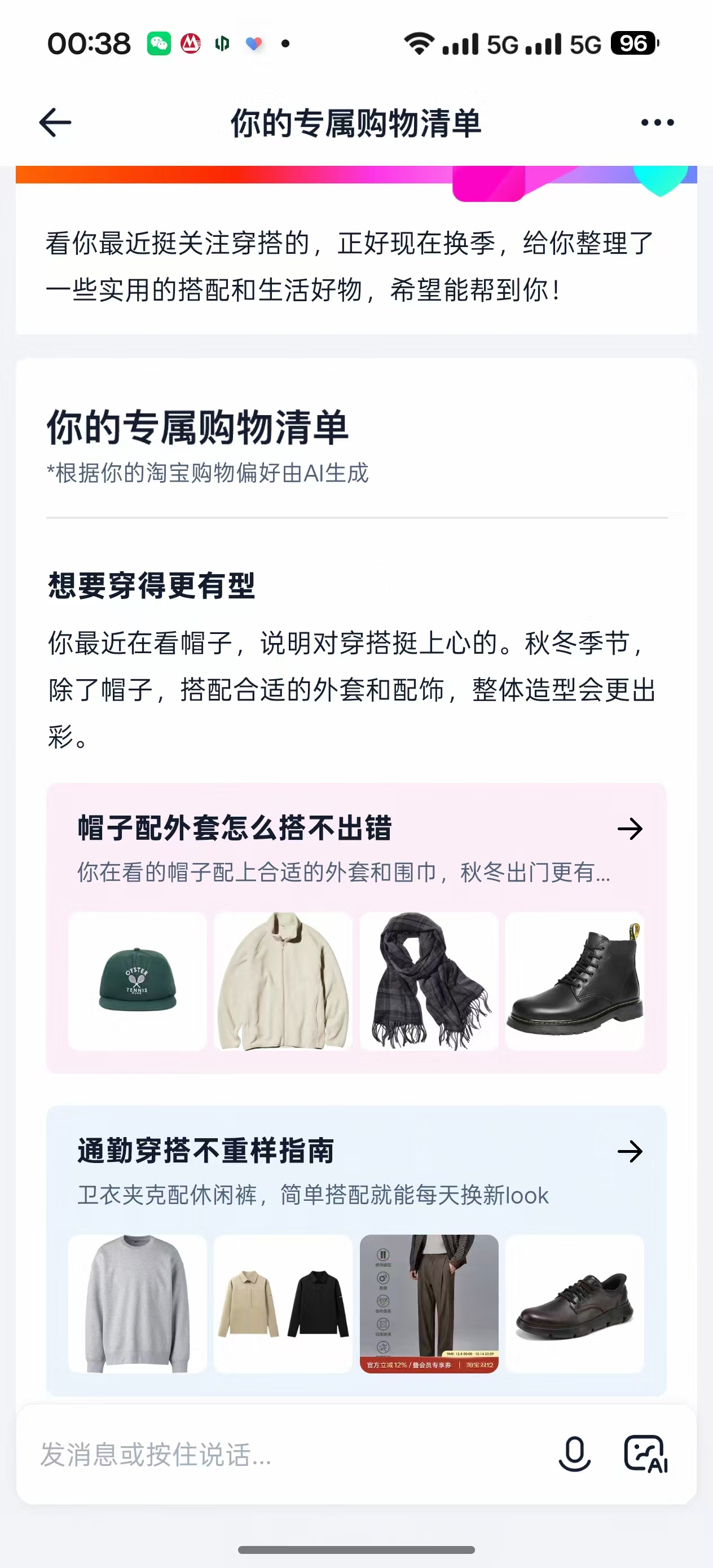Open the three-dot more options icon
Viewport: 713px width, 1568px height.
pos(657,122)
